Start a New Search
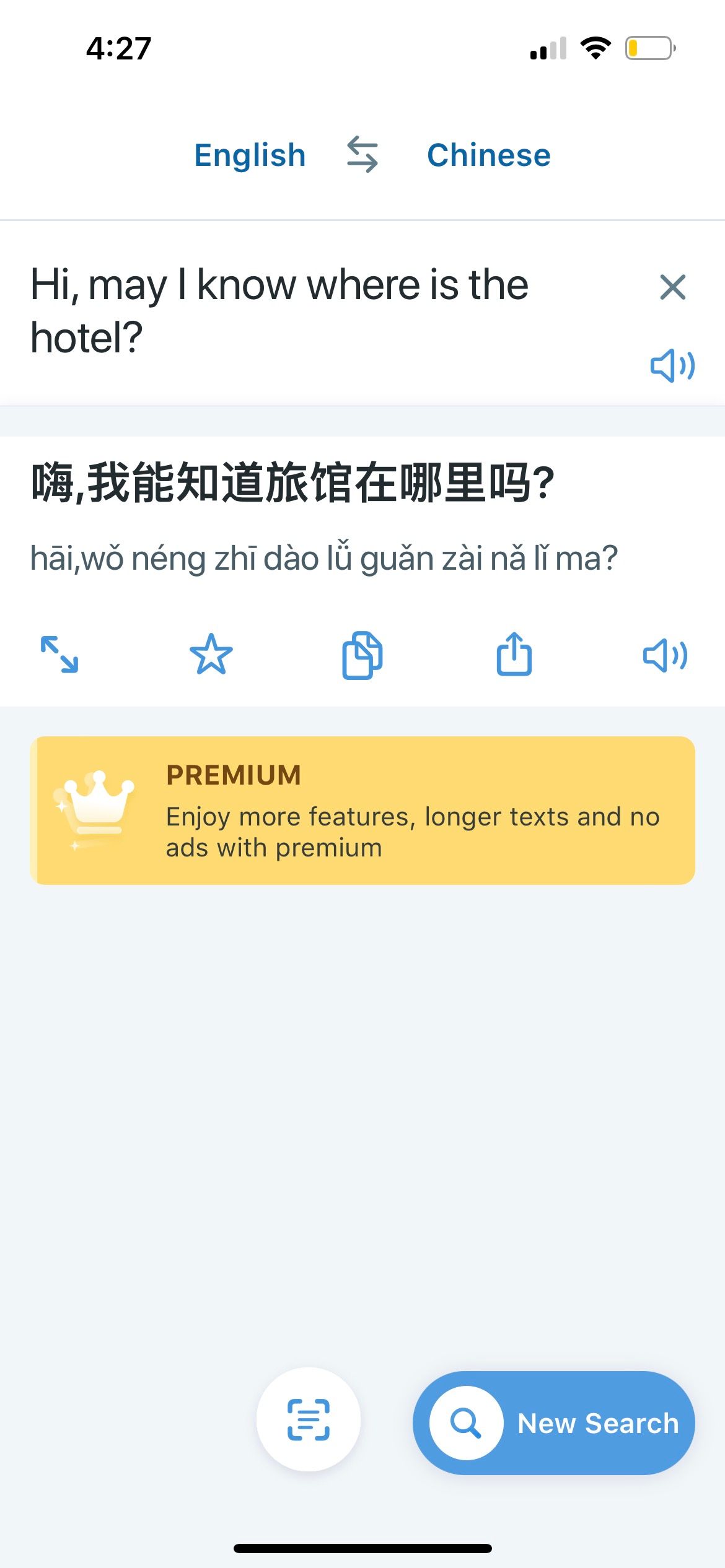This screenshot has height=1568, width=725. click(554, 1423)
